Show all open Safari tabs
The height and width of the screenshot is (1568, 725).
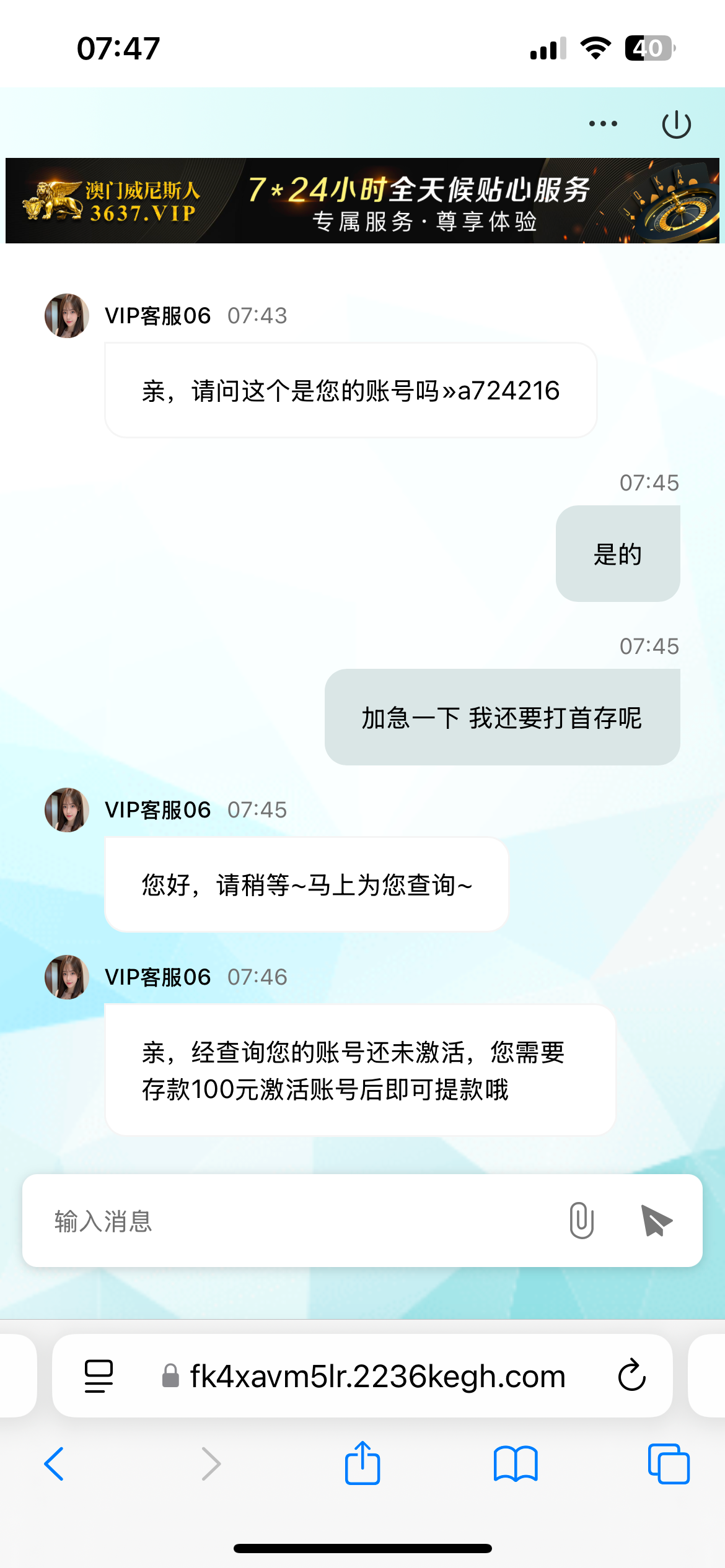(669, 1464)
